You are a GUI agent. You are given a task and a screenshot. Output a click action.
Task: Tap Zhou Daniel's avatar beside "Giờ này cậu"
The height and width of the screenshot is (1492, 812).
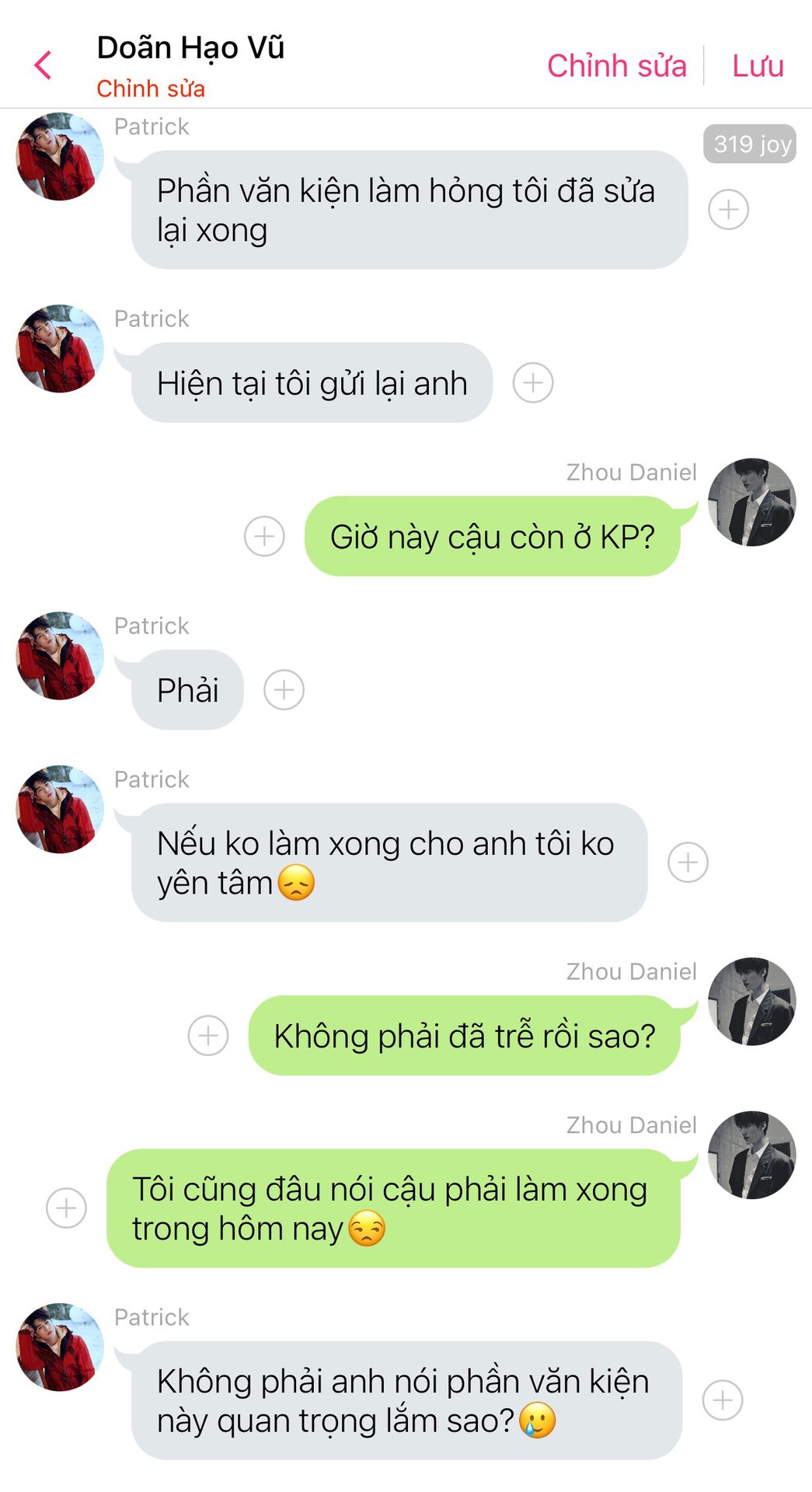pos(752,502)
